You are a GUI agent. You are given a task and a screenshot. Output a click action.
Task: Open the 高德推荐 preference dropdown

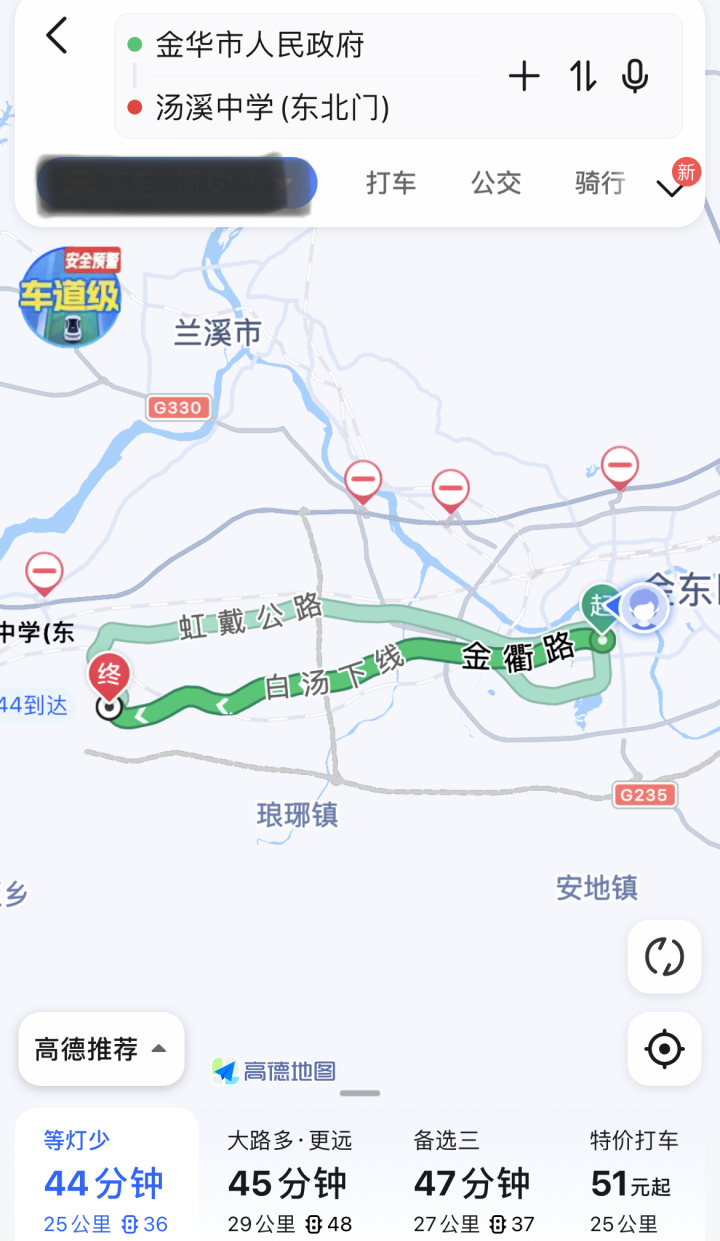tap(101, 1049)
